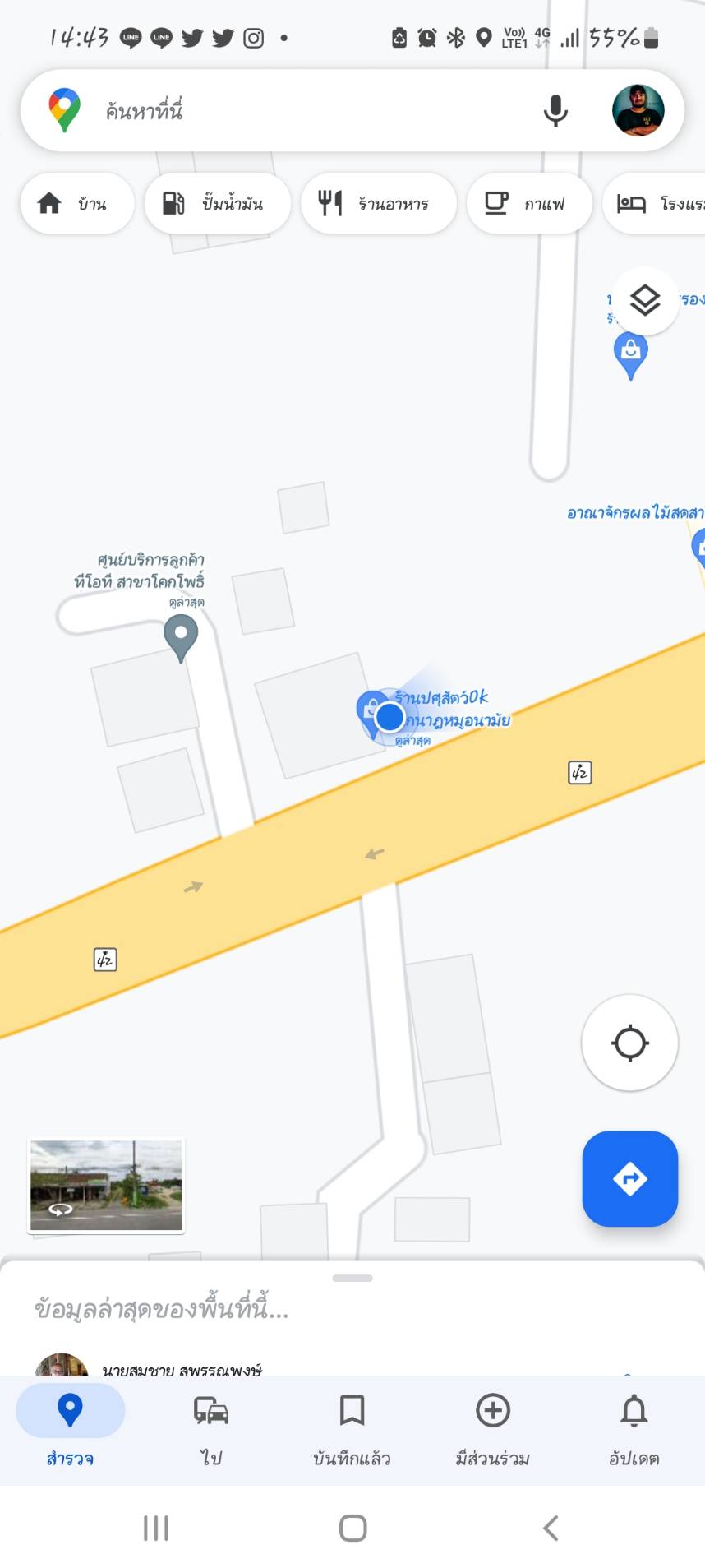Center the map on my location
This screenshot has width=705, height=1568.
[x=630, y=1043]
